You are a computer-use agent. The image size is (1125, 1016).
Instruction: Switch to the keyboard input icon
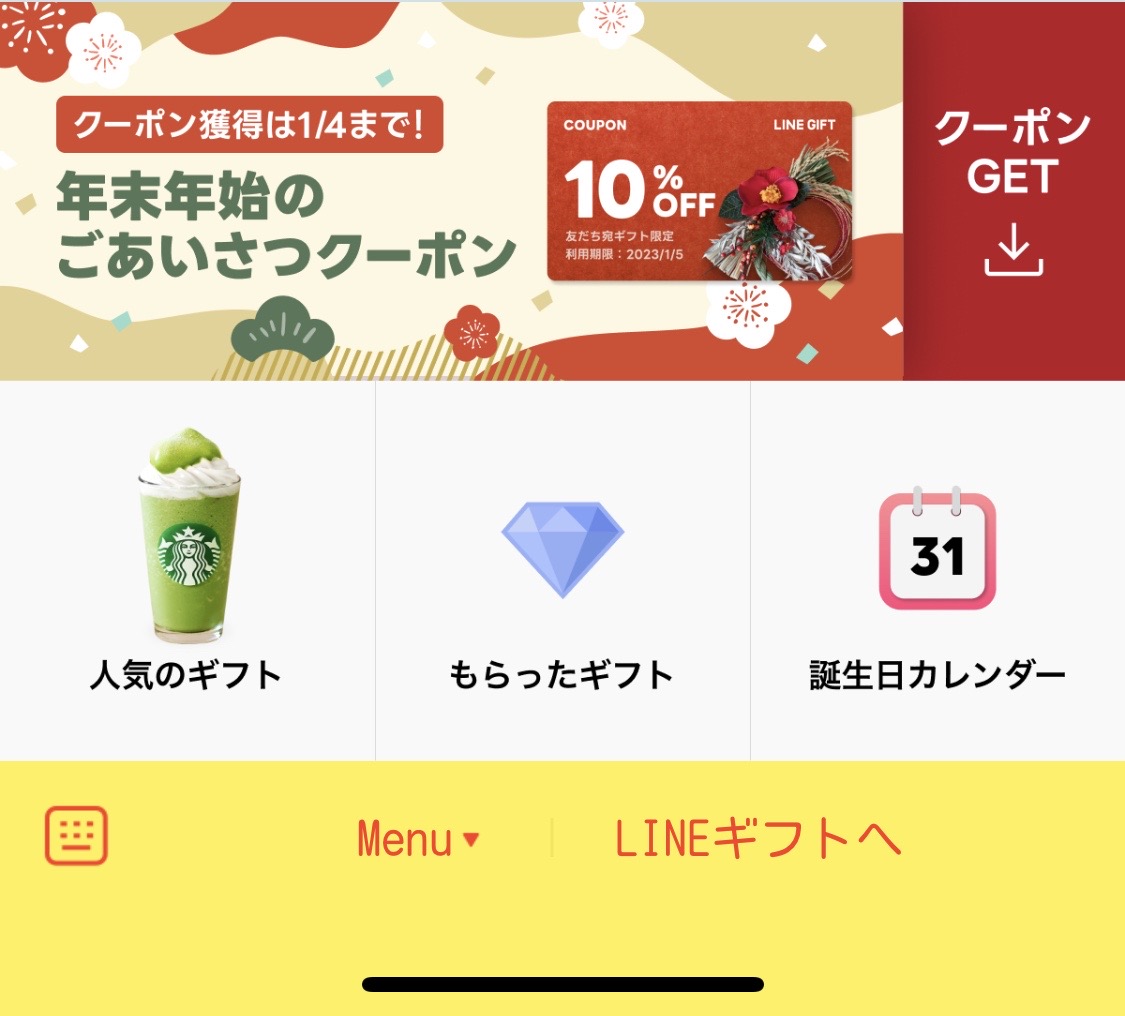(76, 836)
